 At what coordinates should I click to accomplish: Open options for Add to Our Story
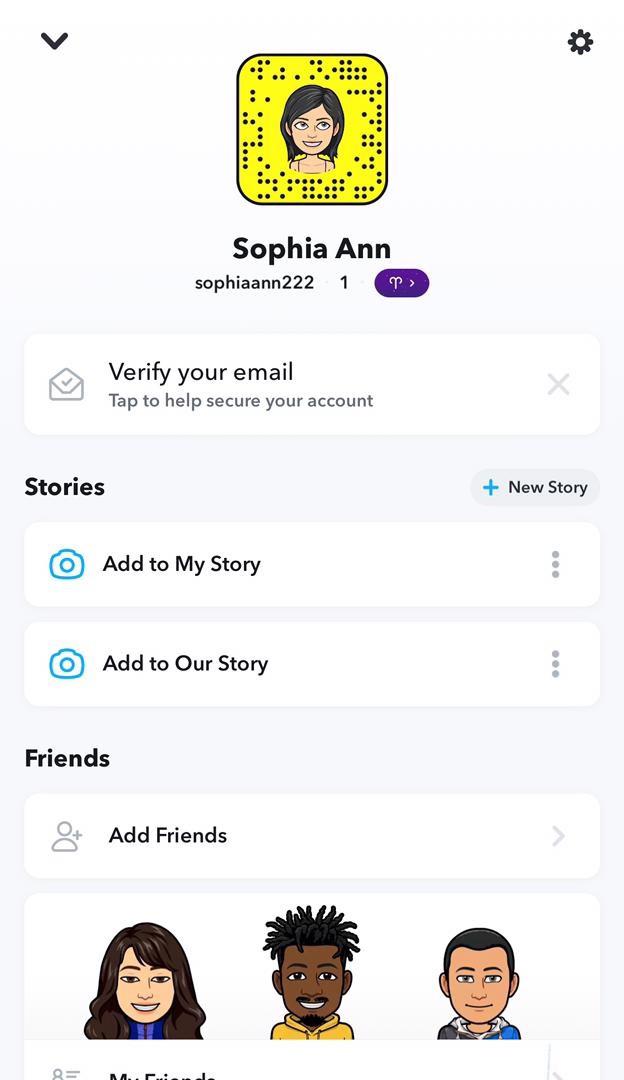(x=555, y=664)
